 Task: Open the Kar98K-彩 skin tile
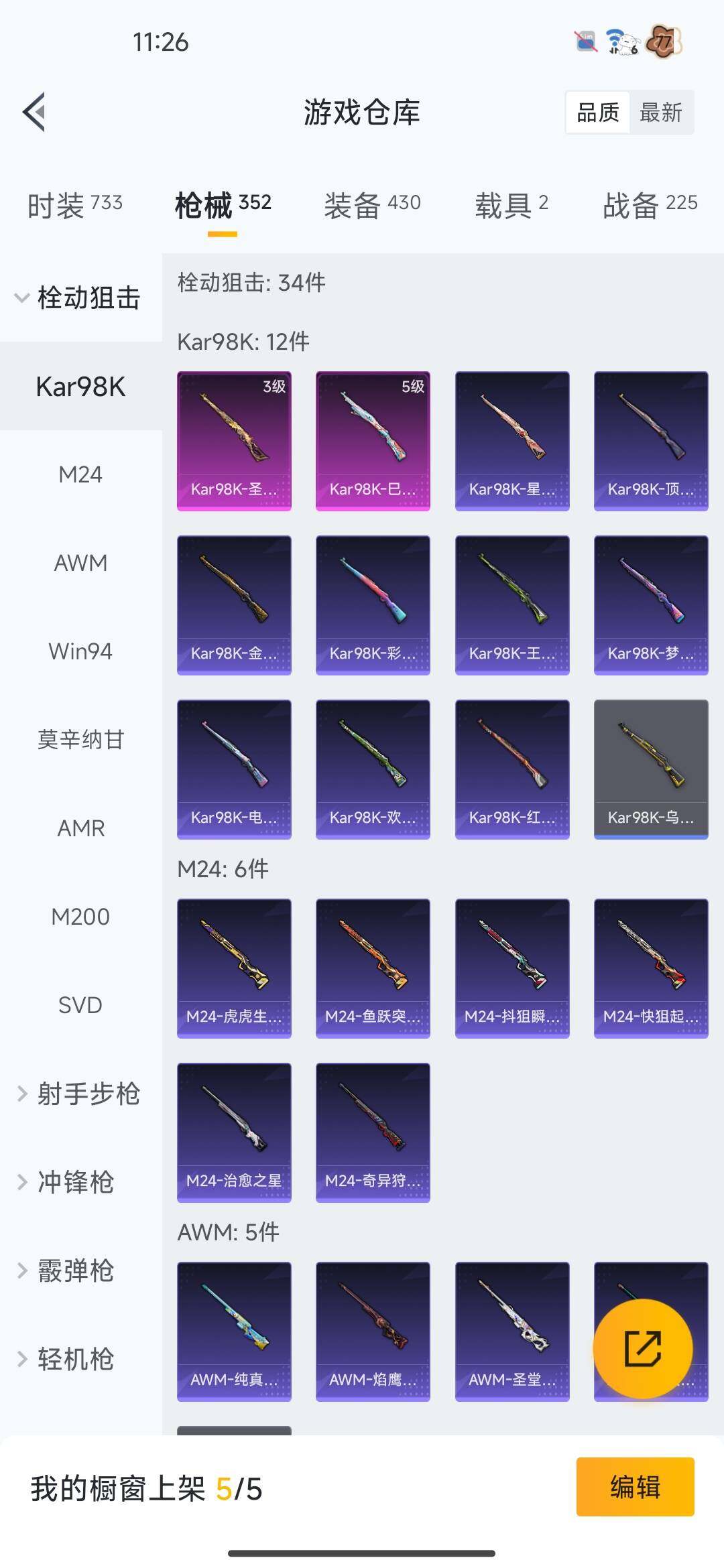coord(373,605)
